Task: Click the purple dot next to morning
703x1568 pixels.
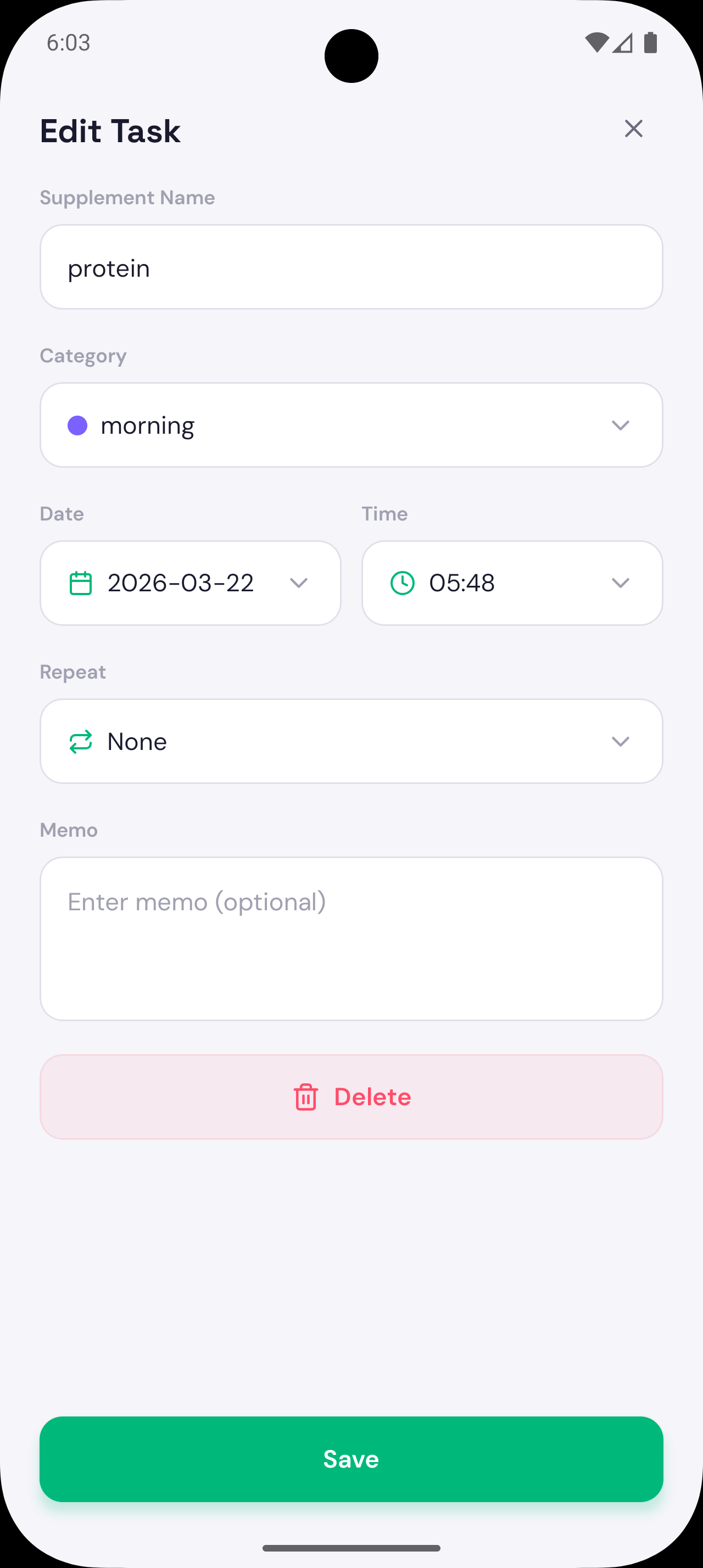Action: tap(77, 425)
